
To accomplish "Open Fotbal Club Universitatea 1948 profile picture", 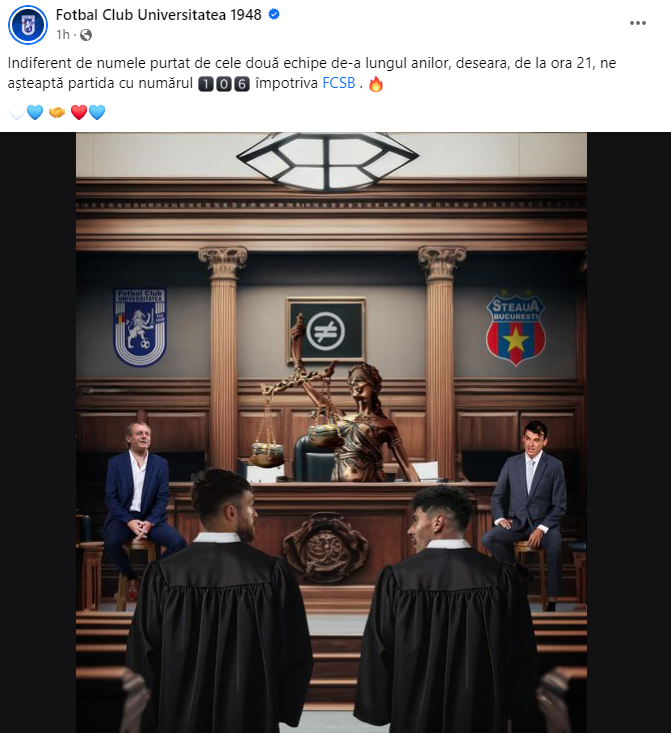I will [x=28, y=25].
